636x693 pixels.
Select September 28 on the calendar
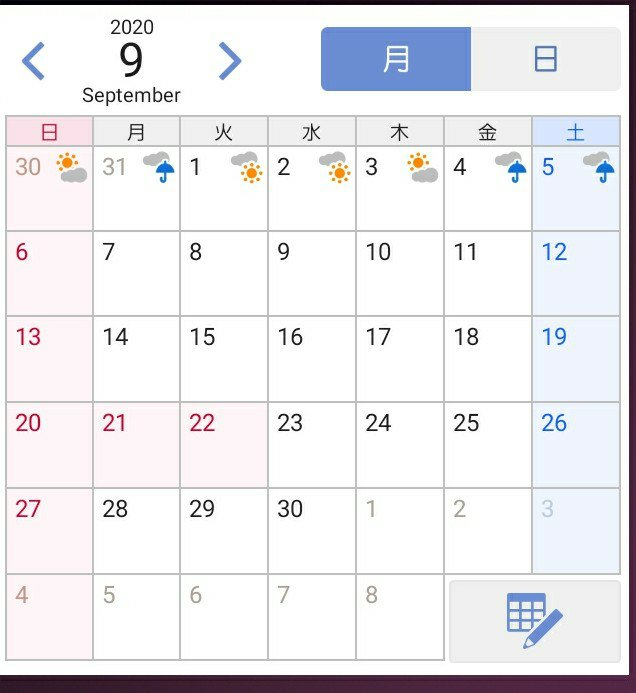point(136,530)
